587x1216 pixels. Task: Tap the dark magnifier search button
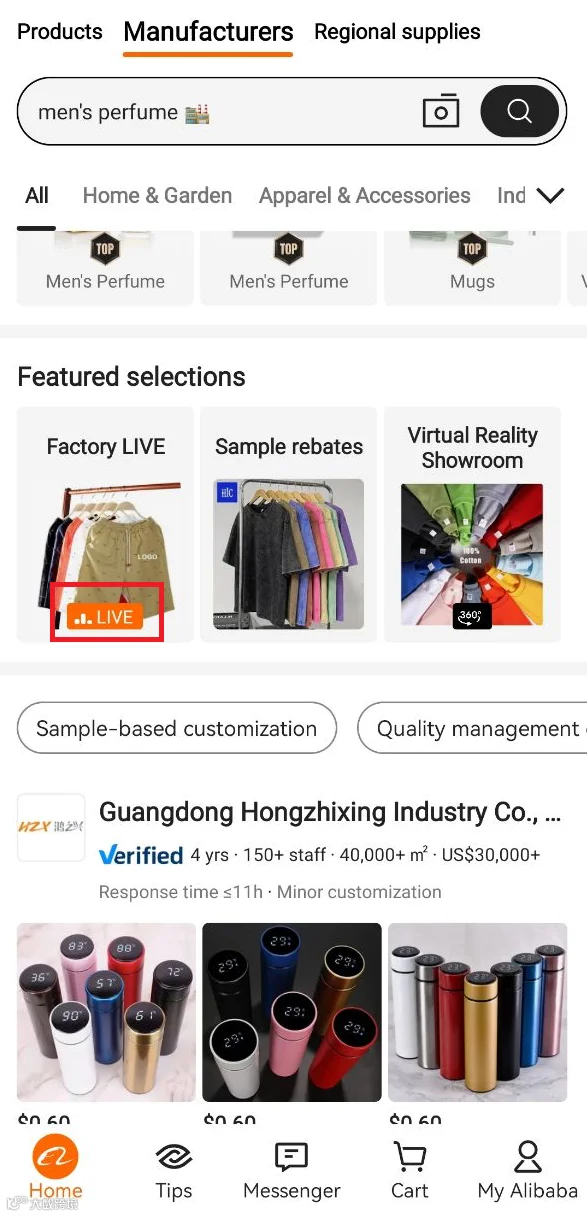coord(519,111)
